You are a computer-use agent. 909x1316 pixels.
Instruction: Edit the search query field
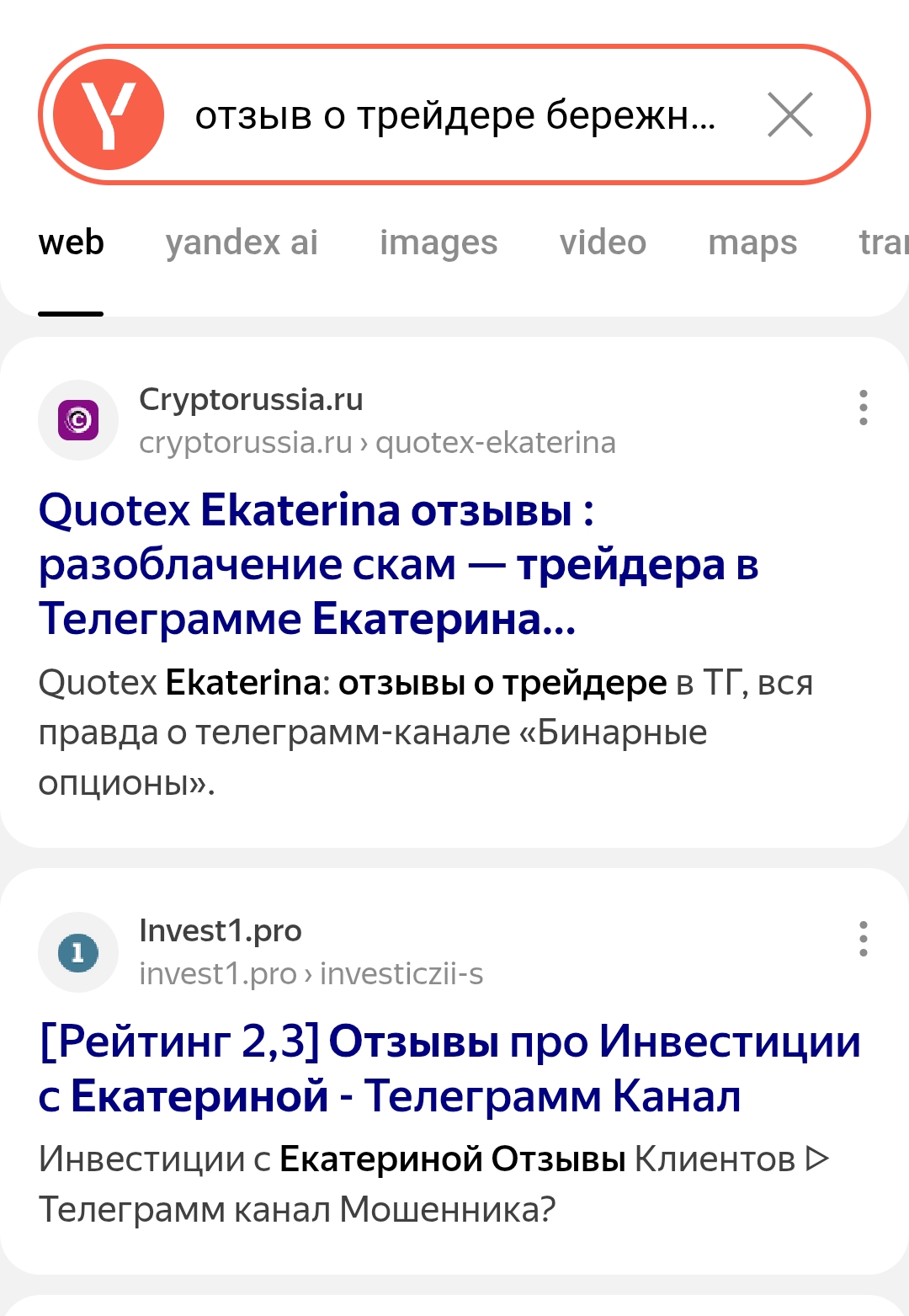[454, 115]
